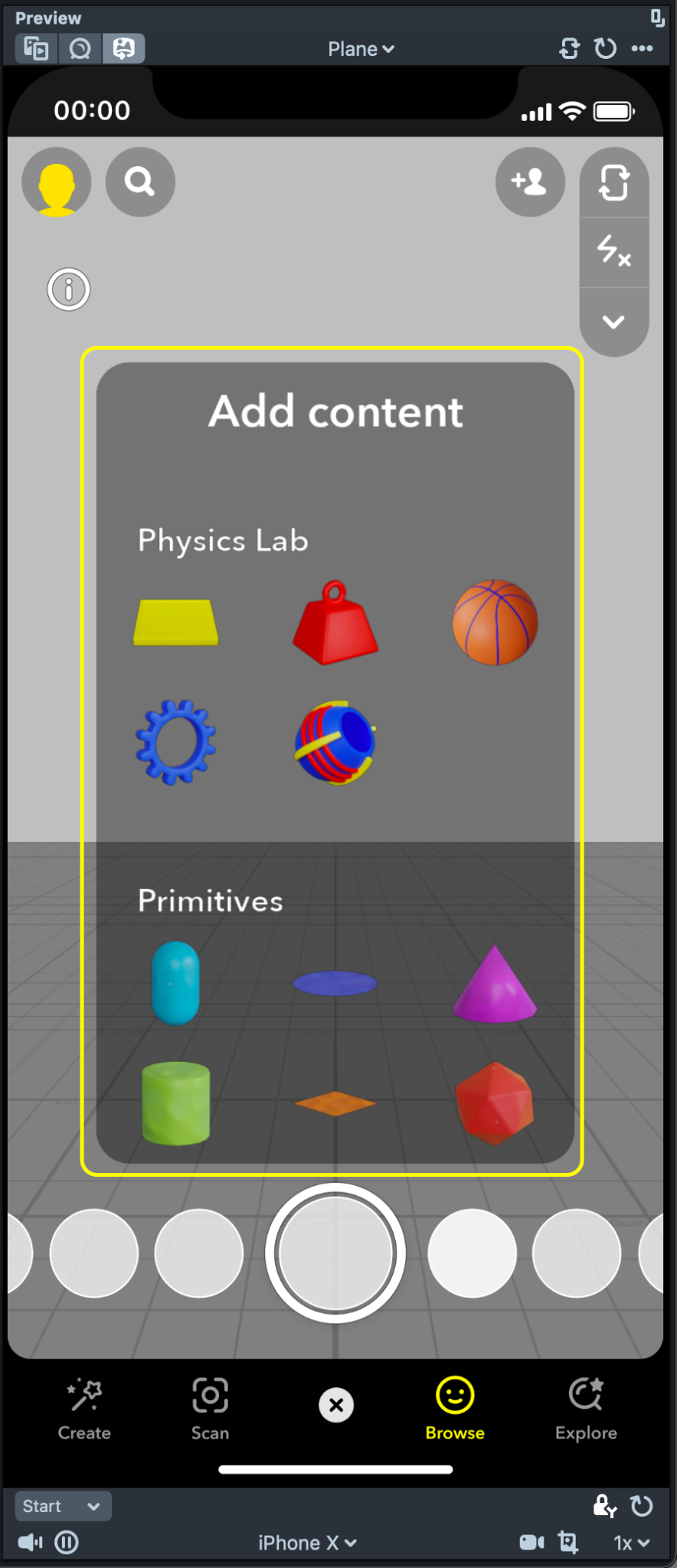Add the yellow platform object
Image resolution: width=677 pixels, height=1568 pixels.
click(x=176, y=622)
